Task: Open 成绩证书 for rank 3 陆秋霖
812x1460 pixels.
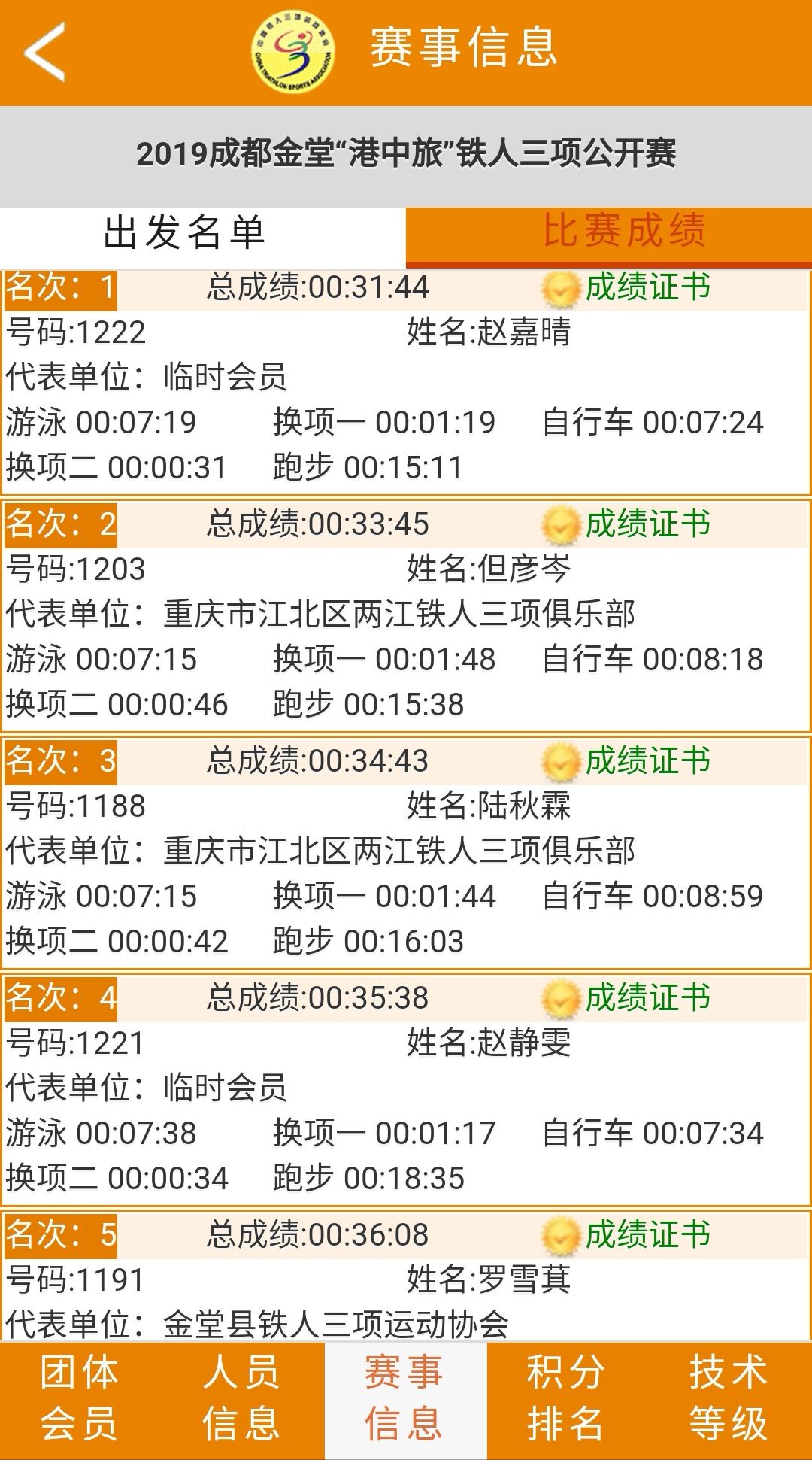Action: tap(648, 761)
